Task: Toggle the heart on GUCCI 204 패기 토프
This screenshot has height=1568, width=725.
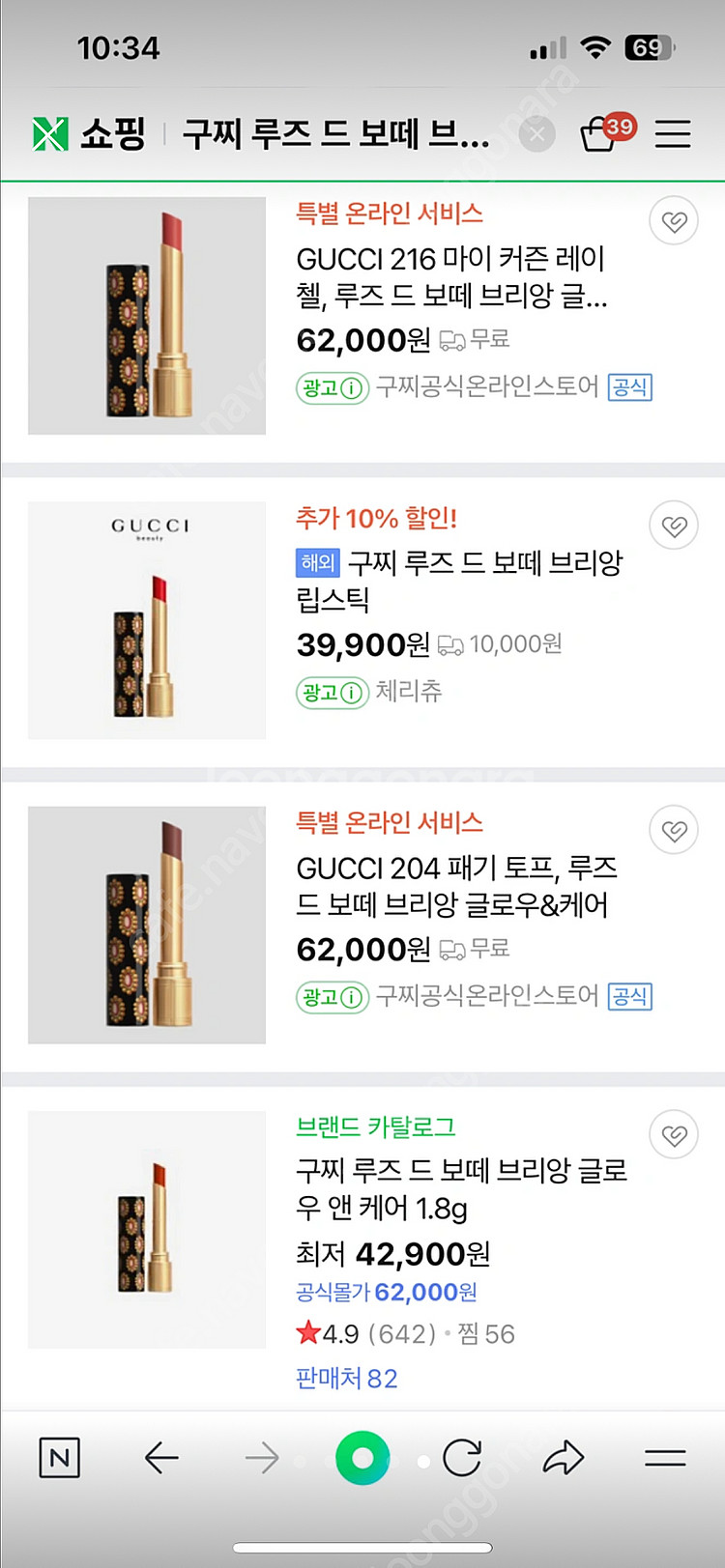Action: (674, 830)
